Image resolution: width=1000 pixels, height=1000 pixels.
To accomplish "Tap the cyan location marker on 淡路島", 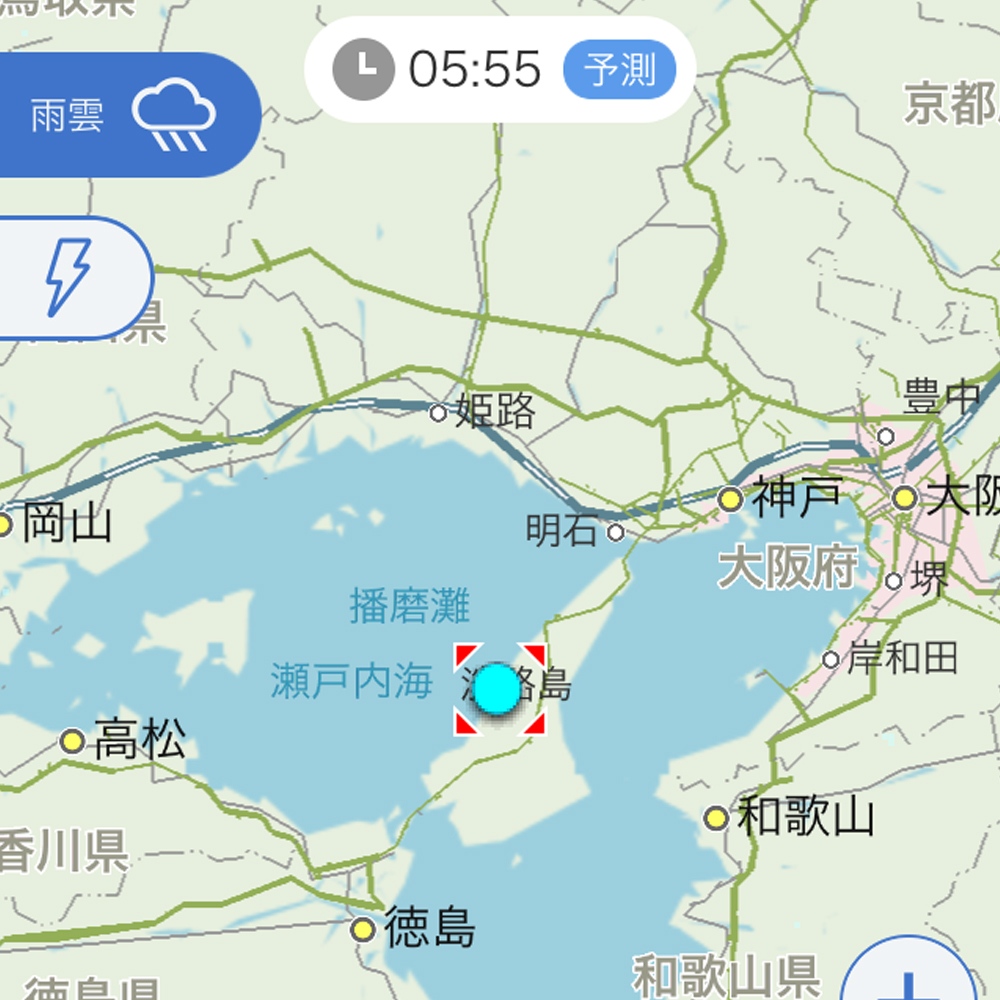I will pyautogui.click(x=497, y=689).
